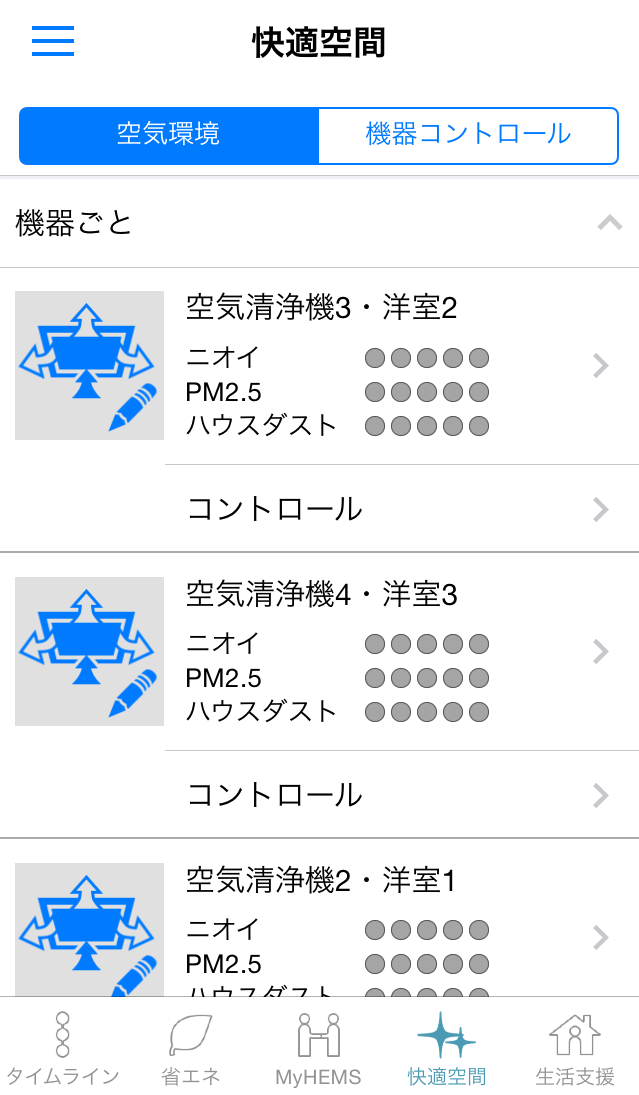This screenshot has height=1095, width=639.
Task: Edit the icon of 空気清浄機3・洋室2
Action: 89,365
